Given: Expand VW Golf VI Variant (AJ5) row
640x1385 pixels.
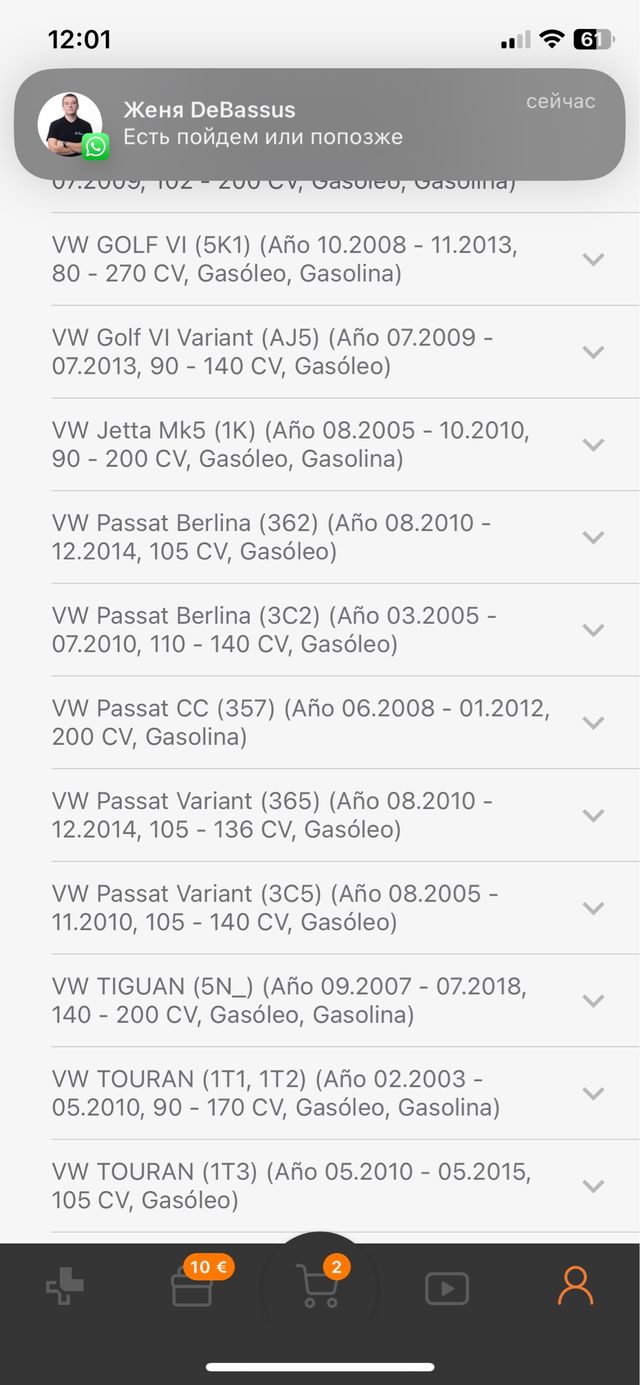Looking at the screenshot, I should point(593,352).
